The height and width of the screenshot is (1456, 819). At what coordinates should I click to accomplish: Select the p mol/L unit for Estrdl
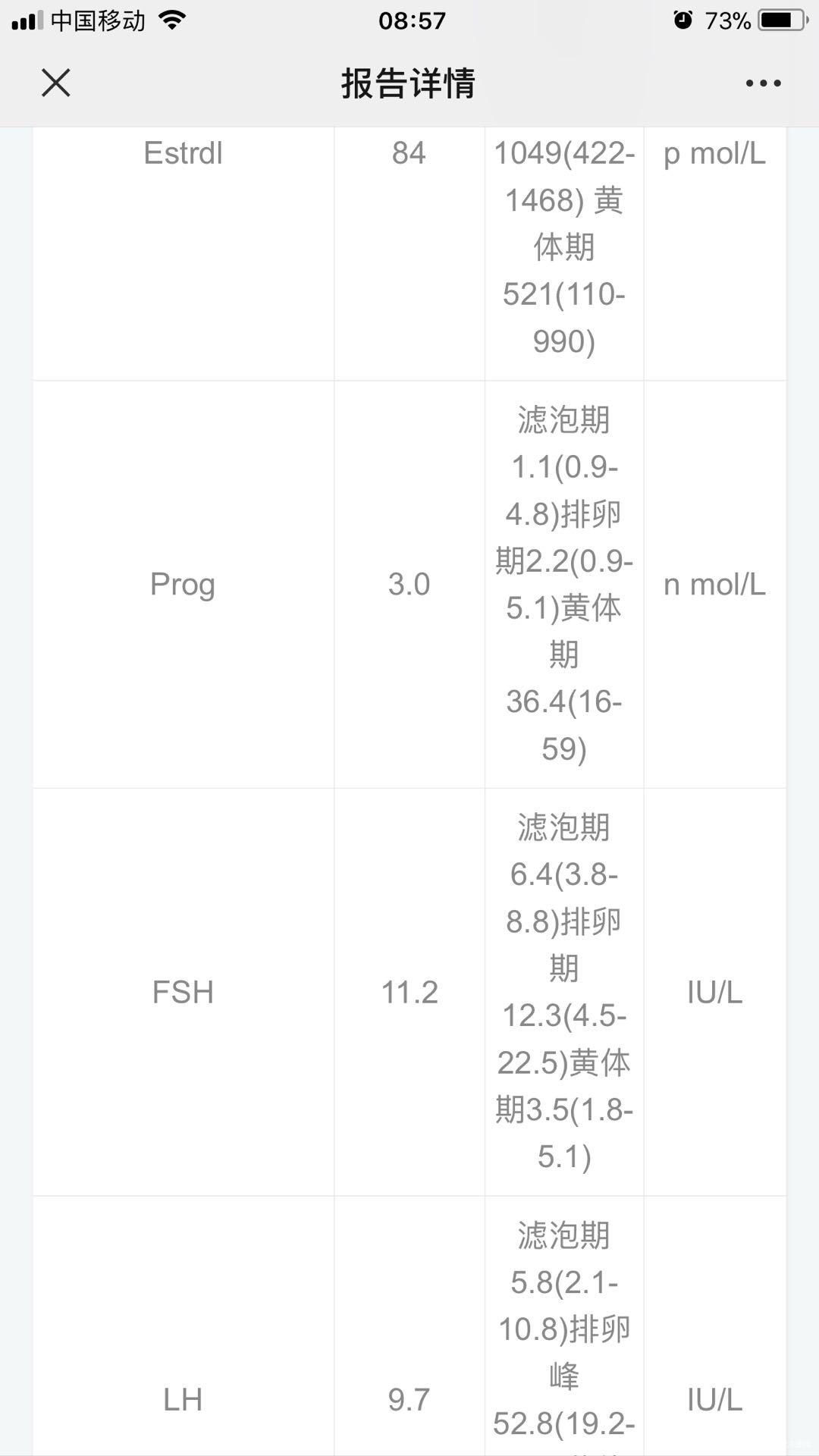(x=714, y=153)
